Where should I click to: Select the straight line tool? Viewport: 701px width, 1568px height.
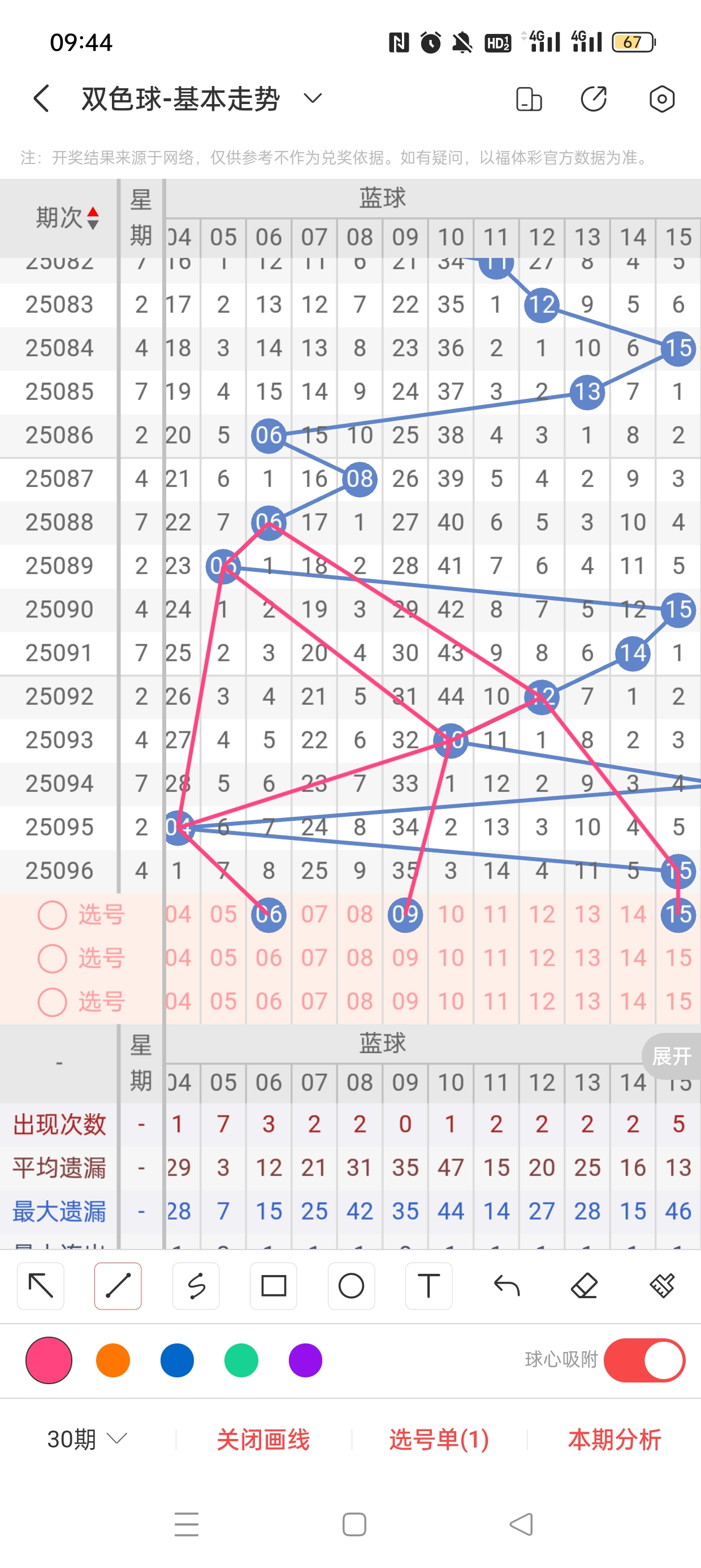(x=118, y=1286)
